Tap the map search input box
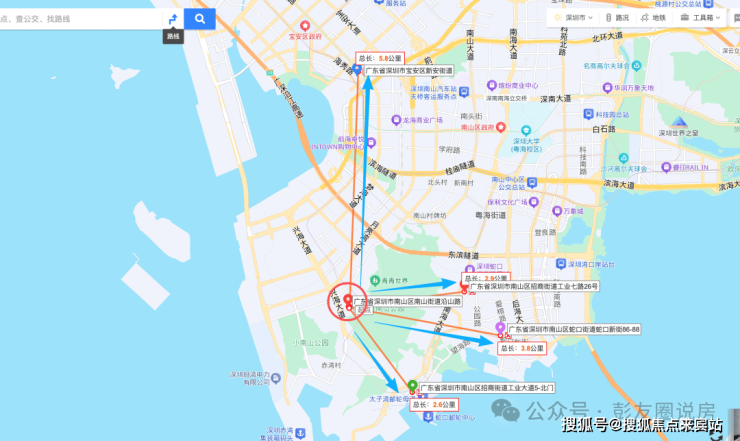The image size is (740, 441). click(80, 18)
